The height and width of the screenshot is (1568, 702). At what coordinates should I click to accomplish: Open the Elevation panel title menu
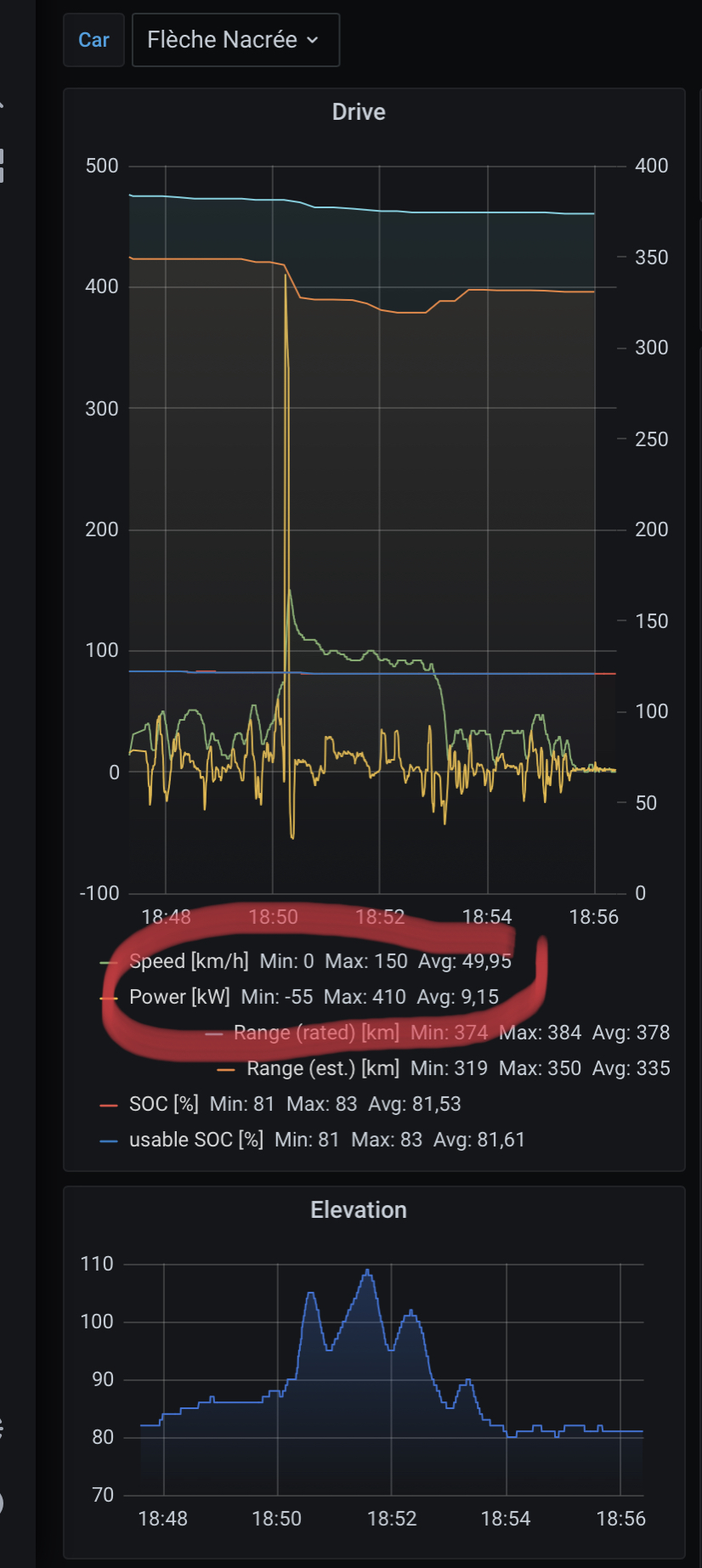(x=359, y=1210)
